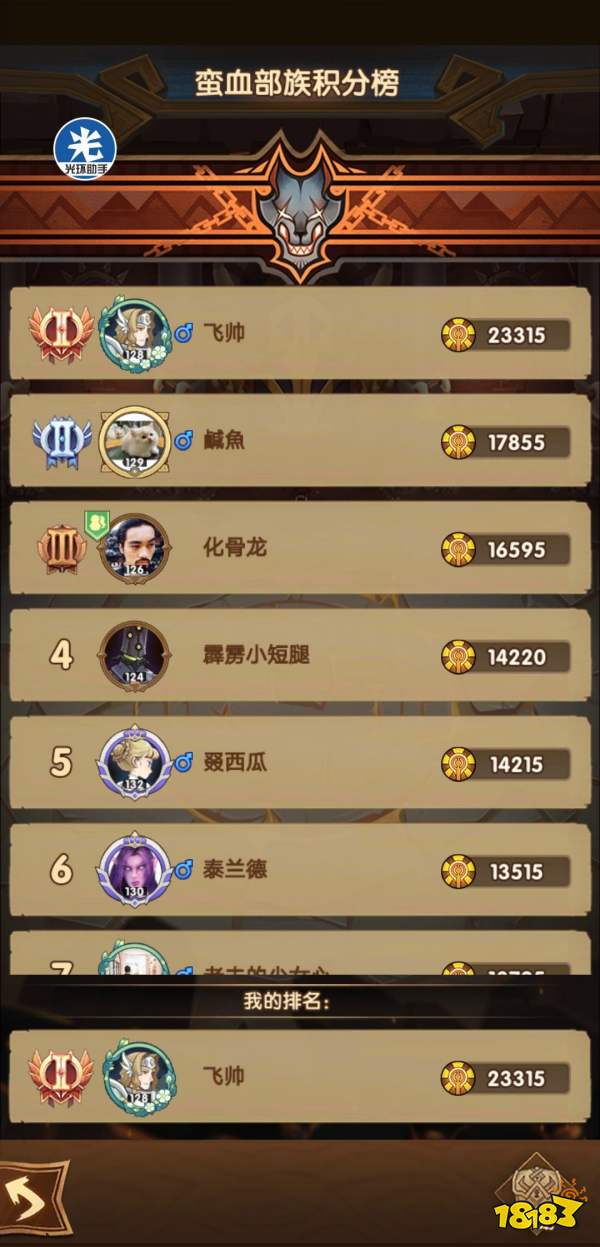Open 鹹魚's leaderboard entry
The height and width of the screenshot is (1247, 600).
pyautogui.click(x=298, y=441)
